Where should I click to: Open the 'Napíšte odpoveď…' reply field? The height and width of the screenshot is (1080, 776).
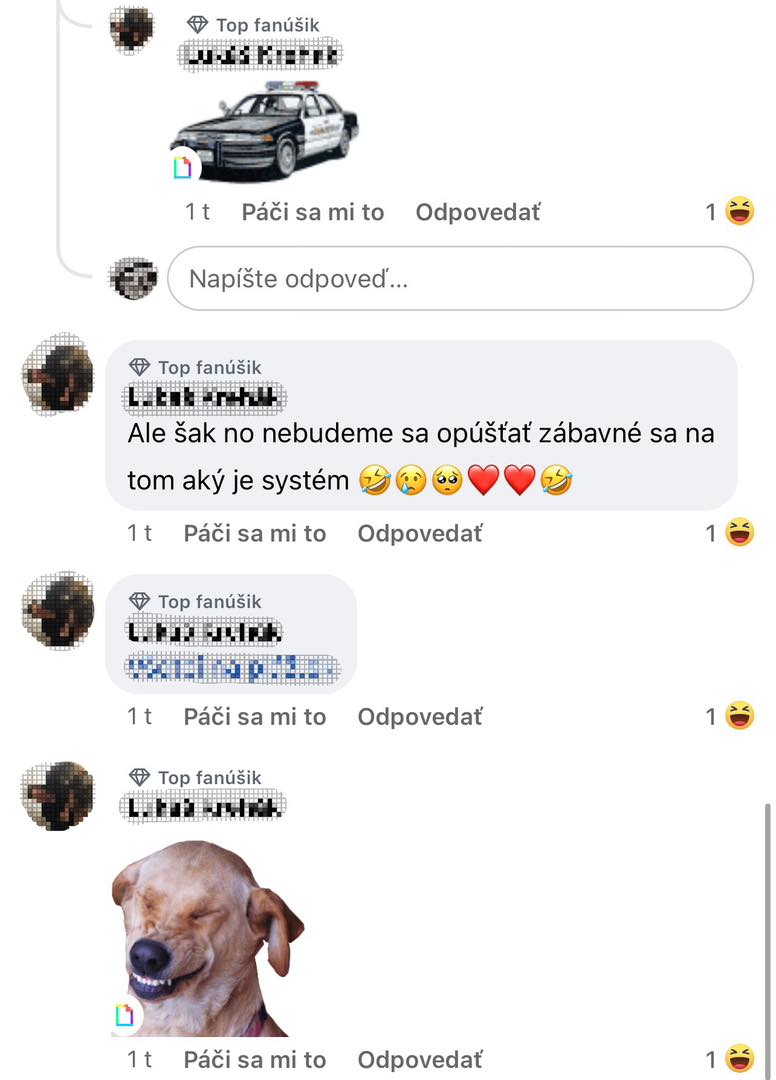pyautogui.click(x=460, y=278)
